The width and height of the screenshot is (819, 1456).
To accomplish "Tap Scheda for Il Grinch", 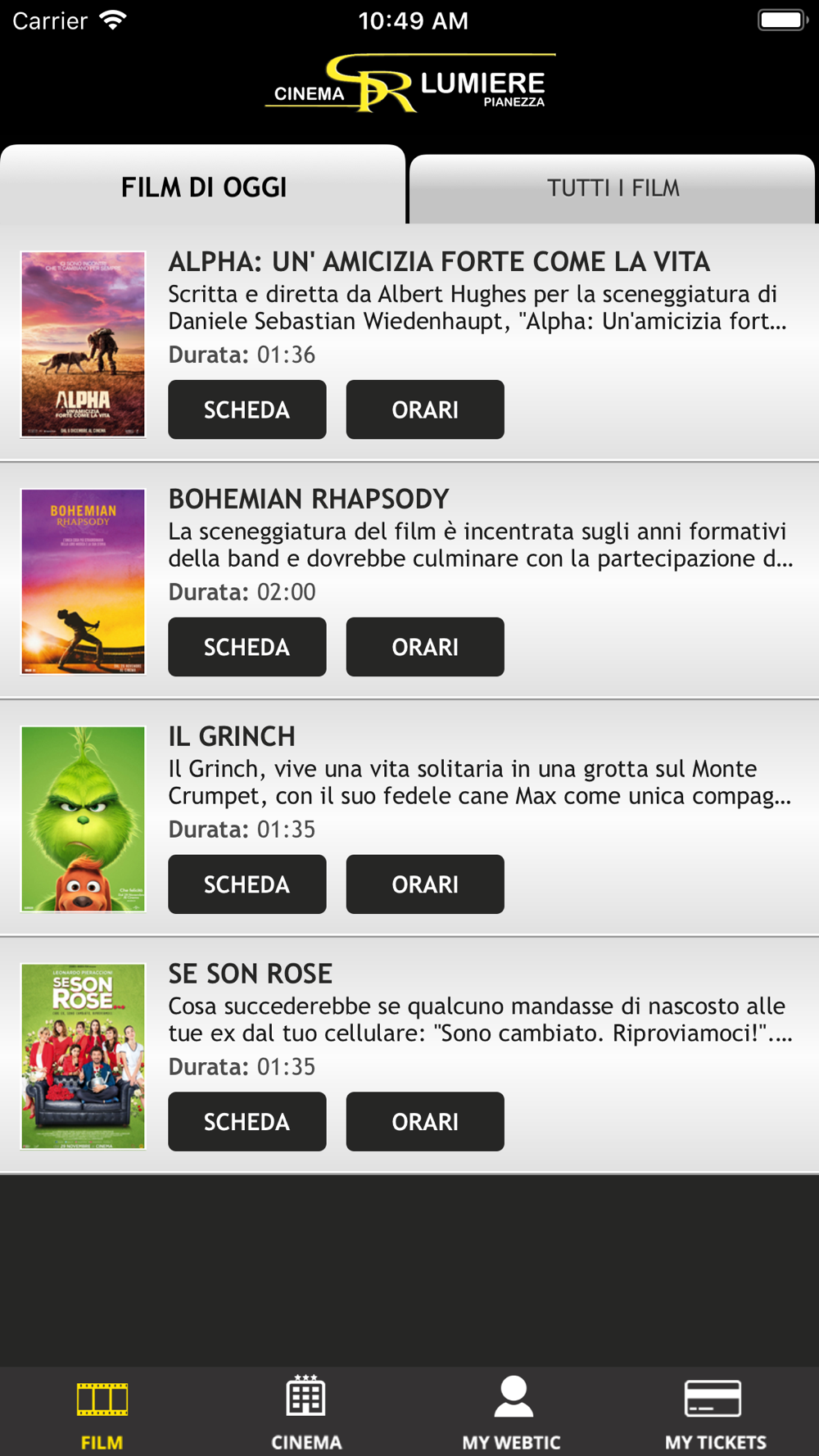I will (247, 884).
